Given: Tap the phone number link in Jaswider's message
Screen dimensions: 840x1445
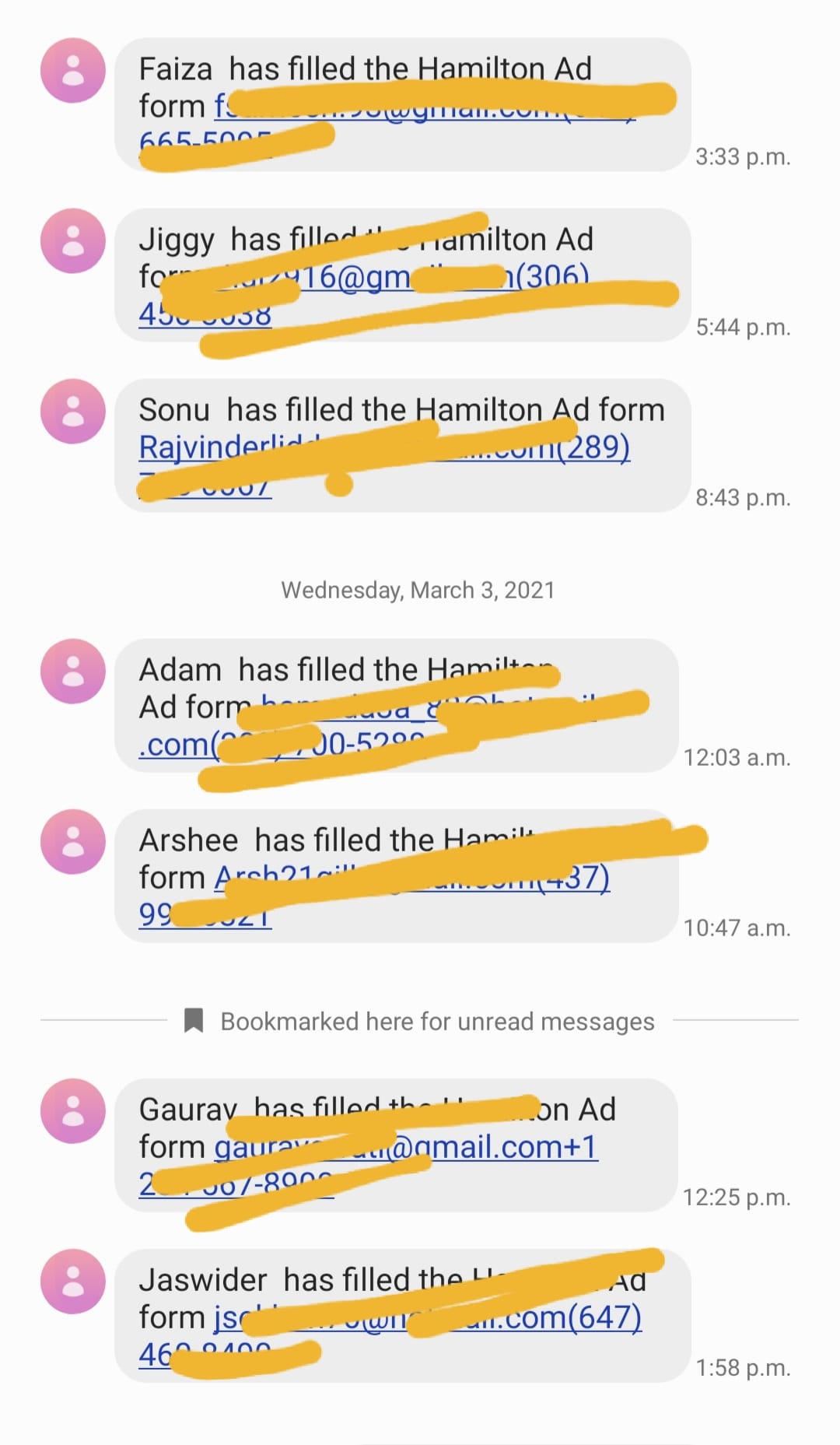Looking at the screenshot, I should click(x=156, y=1355).
